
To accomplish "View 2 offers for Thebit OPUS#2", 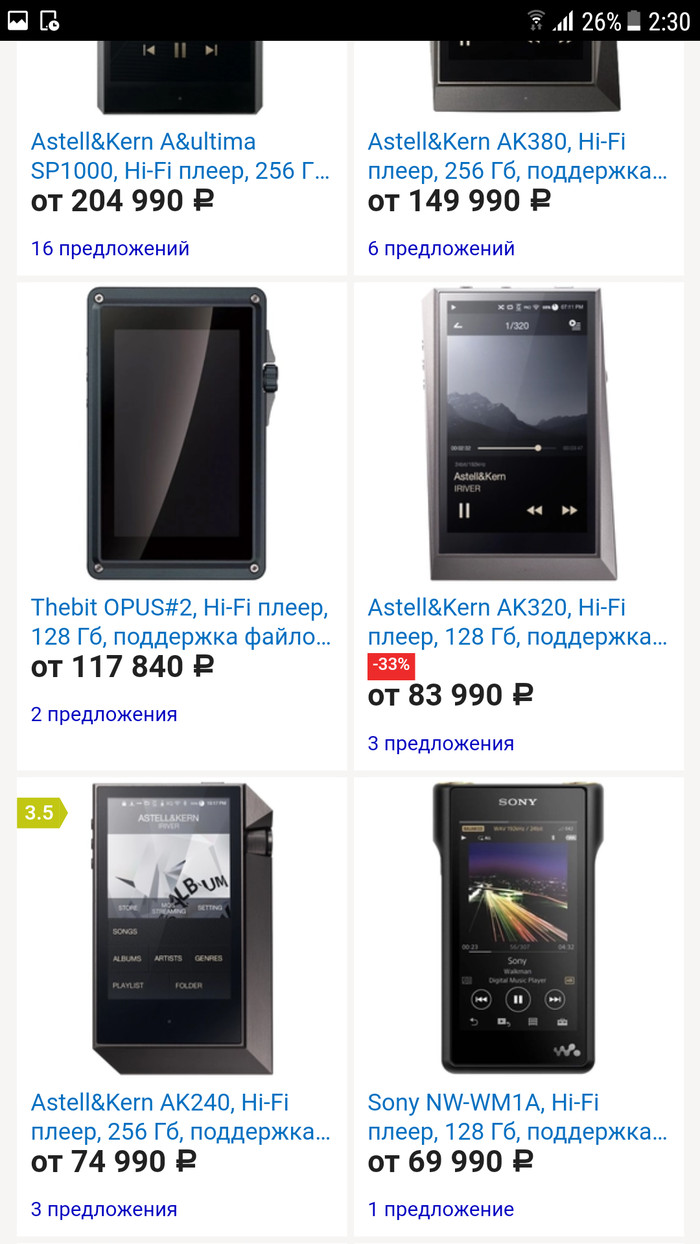I will (x=104, y=714).
